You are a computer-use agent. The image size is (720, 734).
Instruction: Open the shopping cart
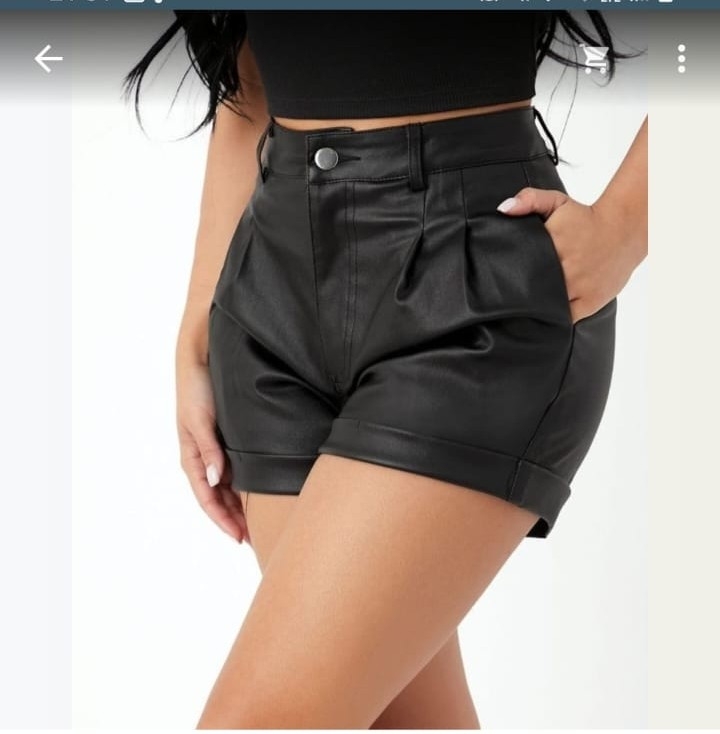597,59
